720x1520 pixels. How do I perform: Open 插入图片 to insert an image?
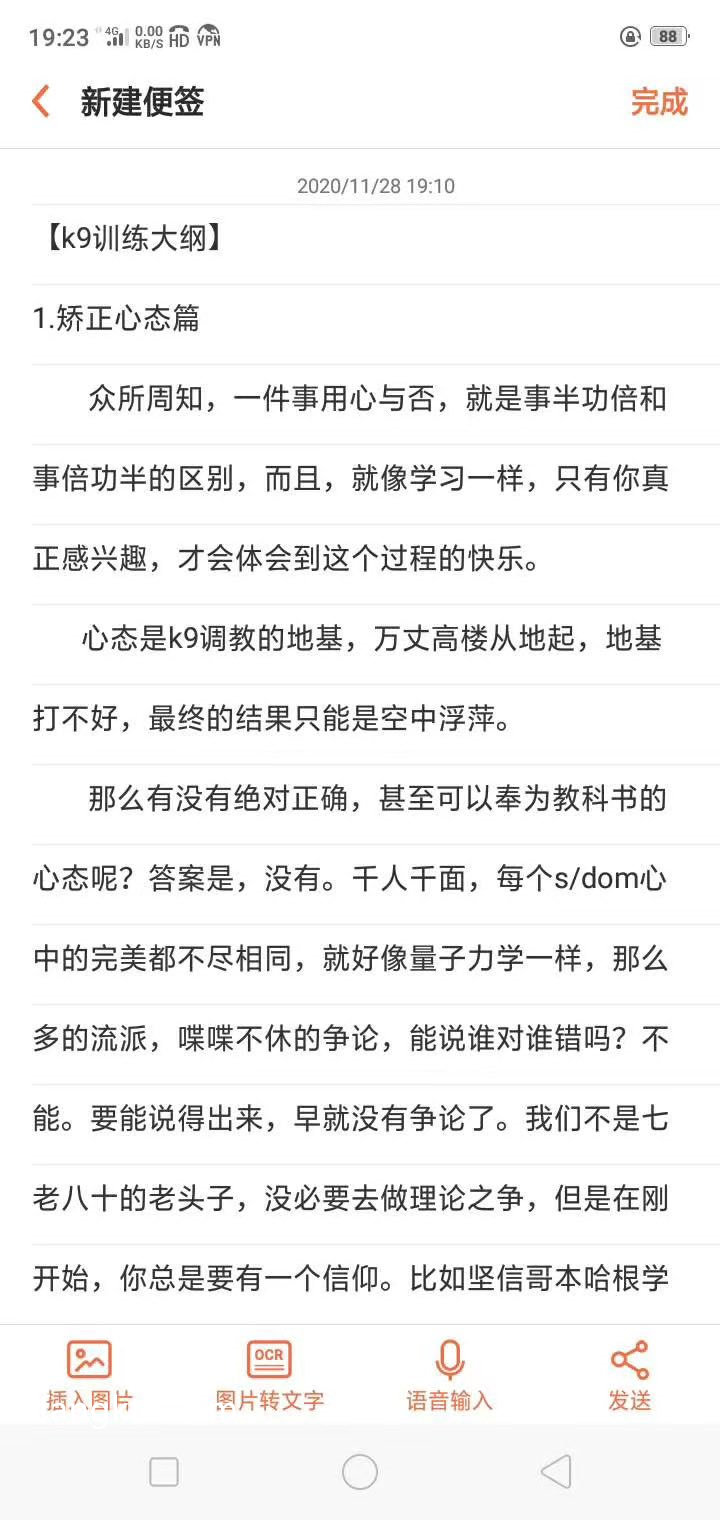[90, 1376]
